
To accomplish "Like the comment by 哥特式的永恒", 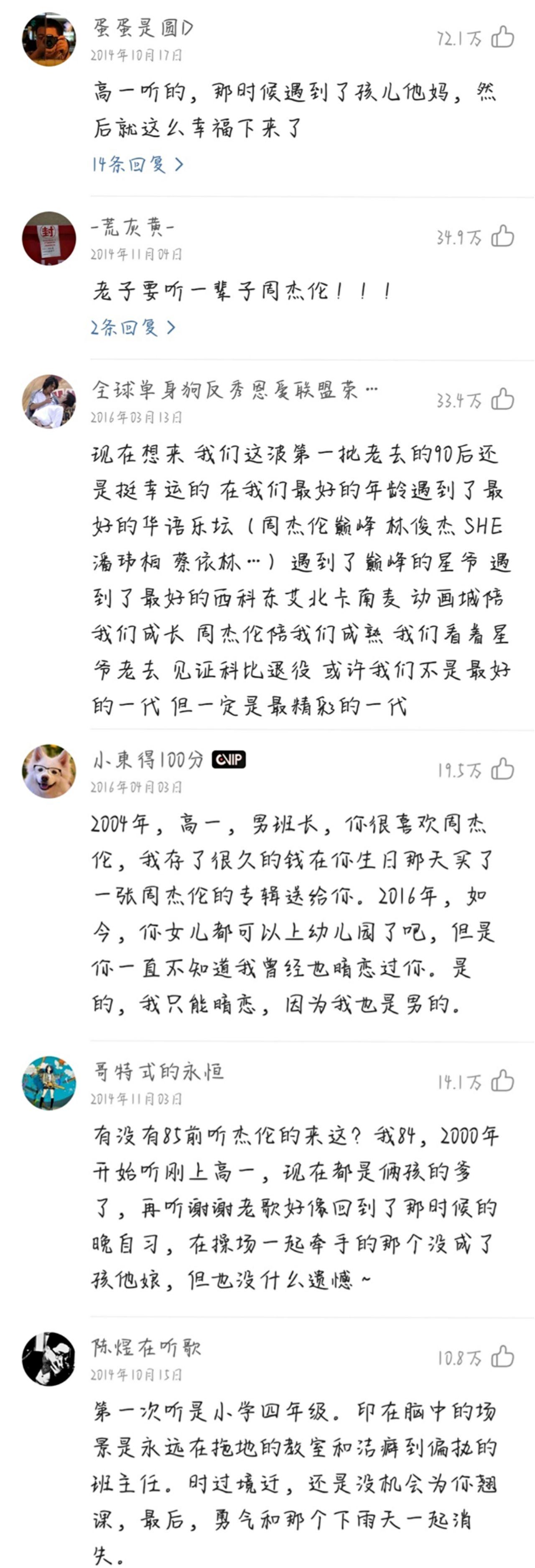I will pos(502,1081).
